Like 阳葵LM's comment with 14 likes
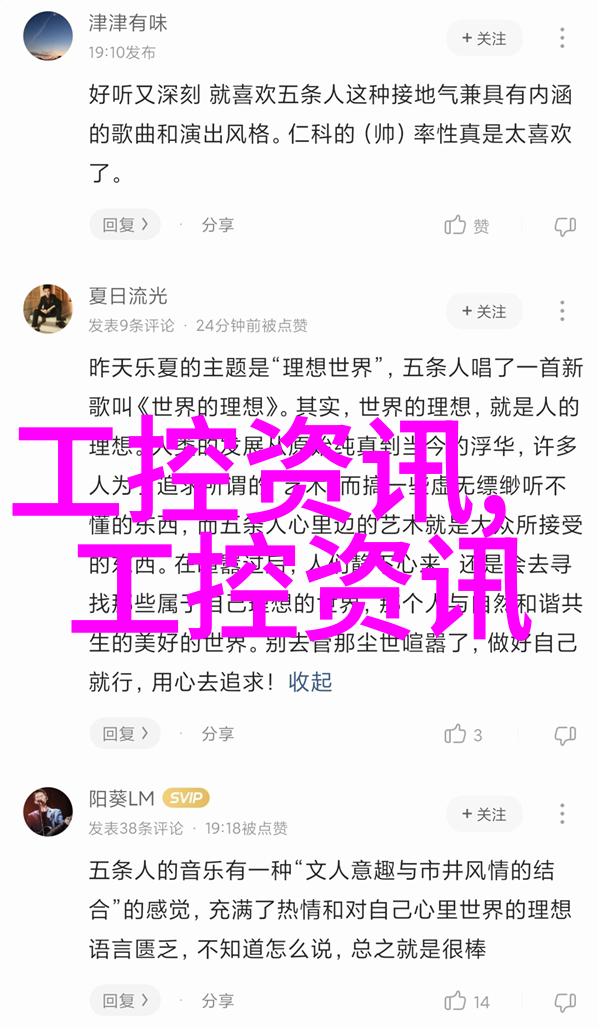The height and width of the screenshot is (1029, 600). point(467,1000)
